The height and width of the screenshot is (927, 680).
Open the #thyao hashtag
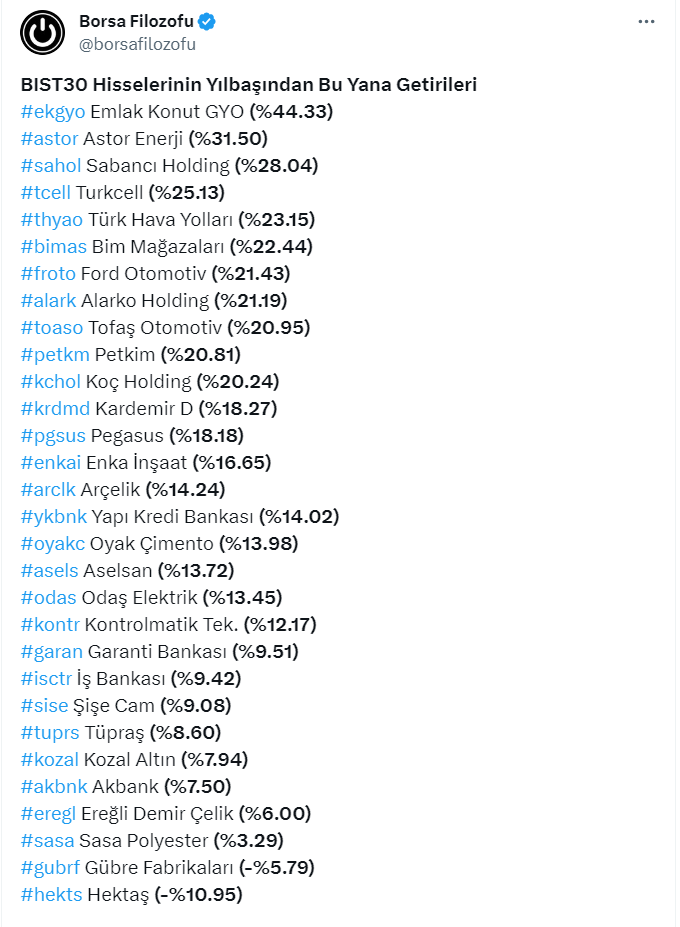point(52,219)
